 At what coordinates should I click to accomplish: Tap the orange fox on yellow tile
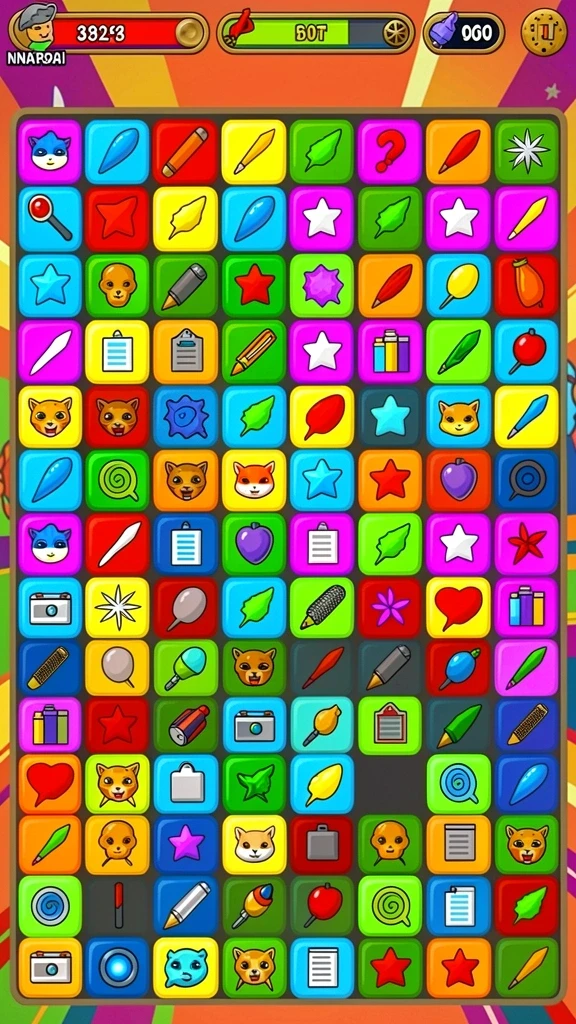pos(254,480)
